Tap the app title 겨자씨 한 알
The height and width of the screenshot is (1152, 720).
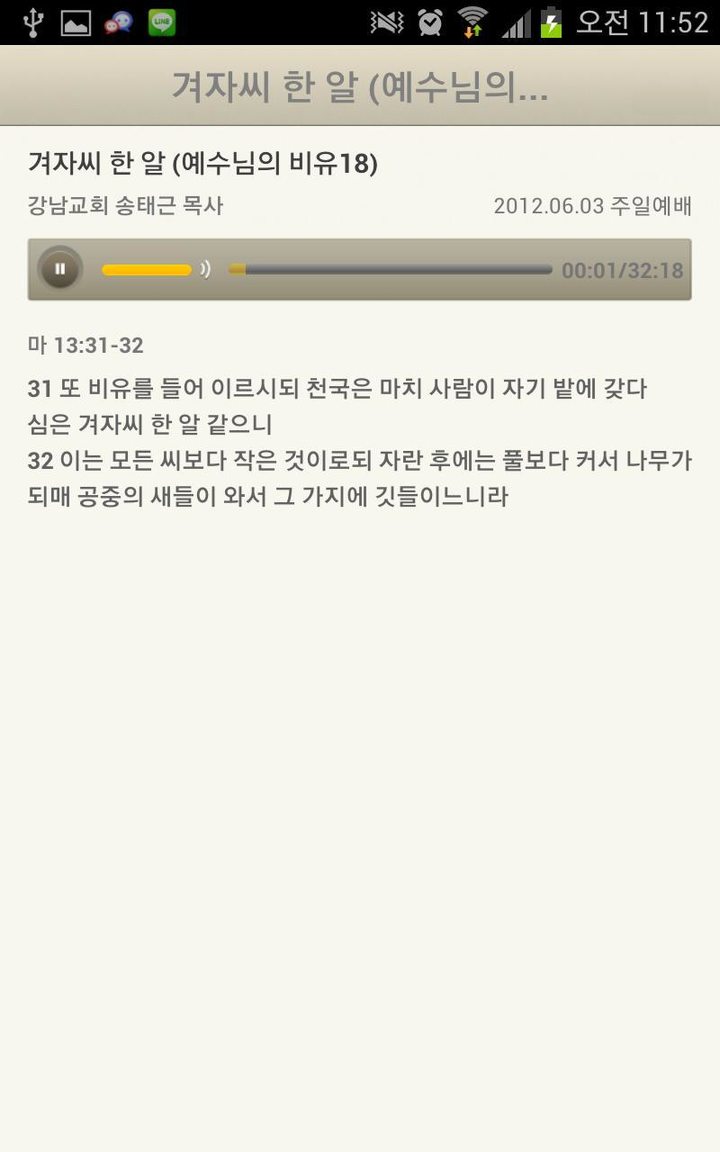click(x=360, y=88)
